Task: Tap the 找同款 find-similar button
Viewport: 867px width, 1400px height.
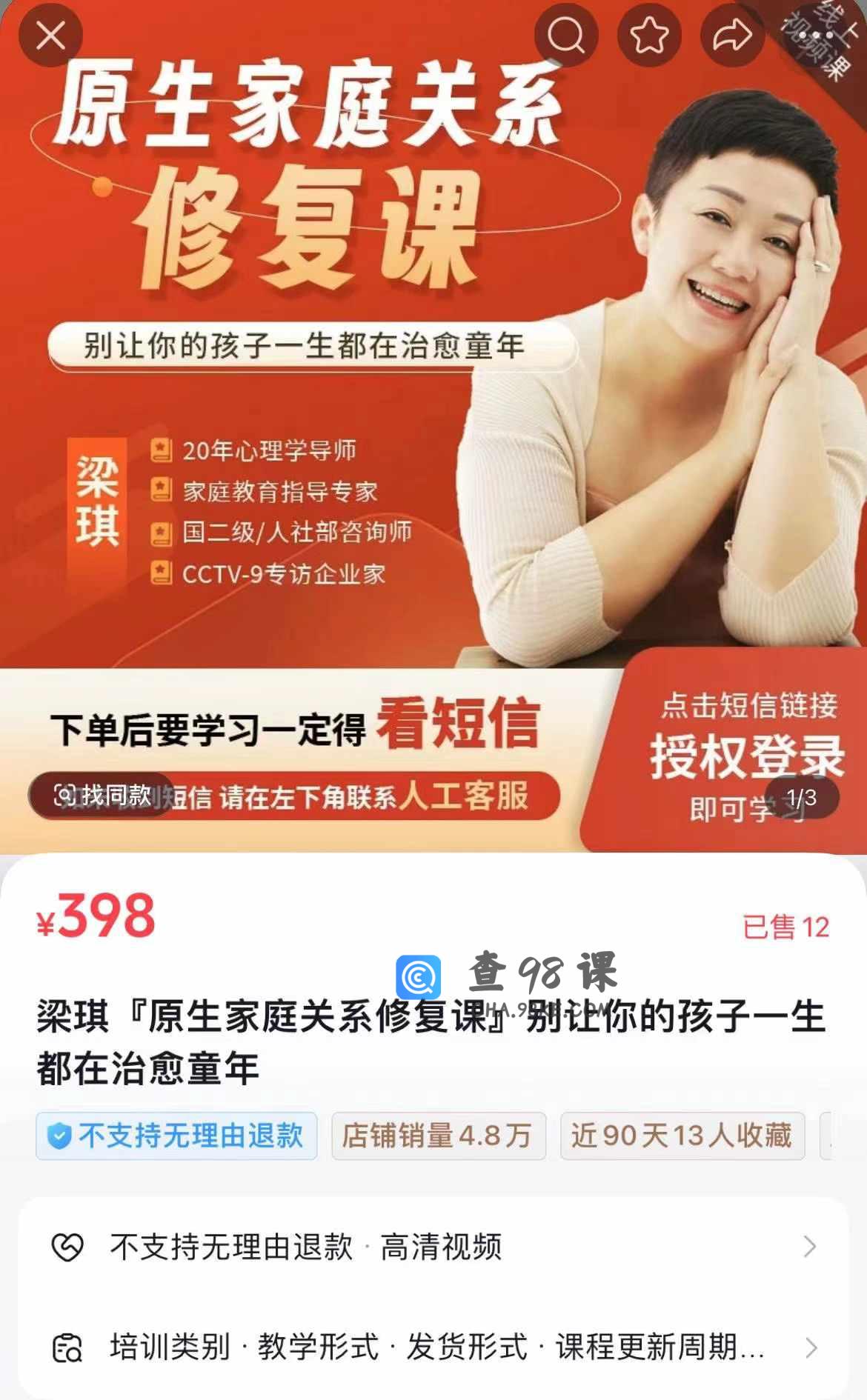Action: [103, 796]
